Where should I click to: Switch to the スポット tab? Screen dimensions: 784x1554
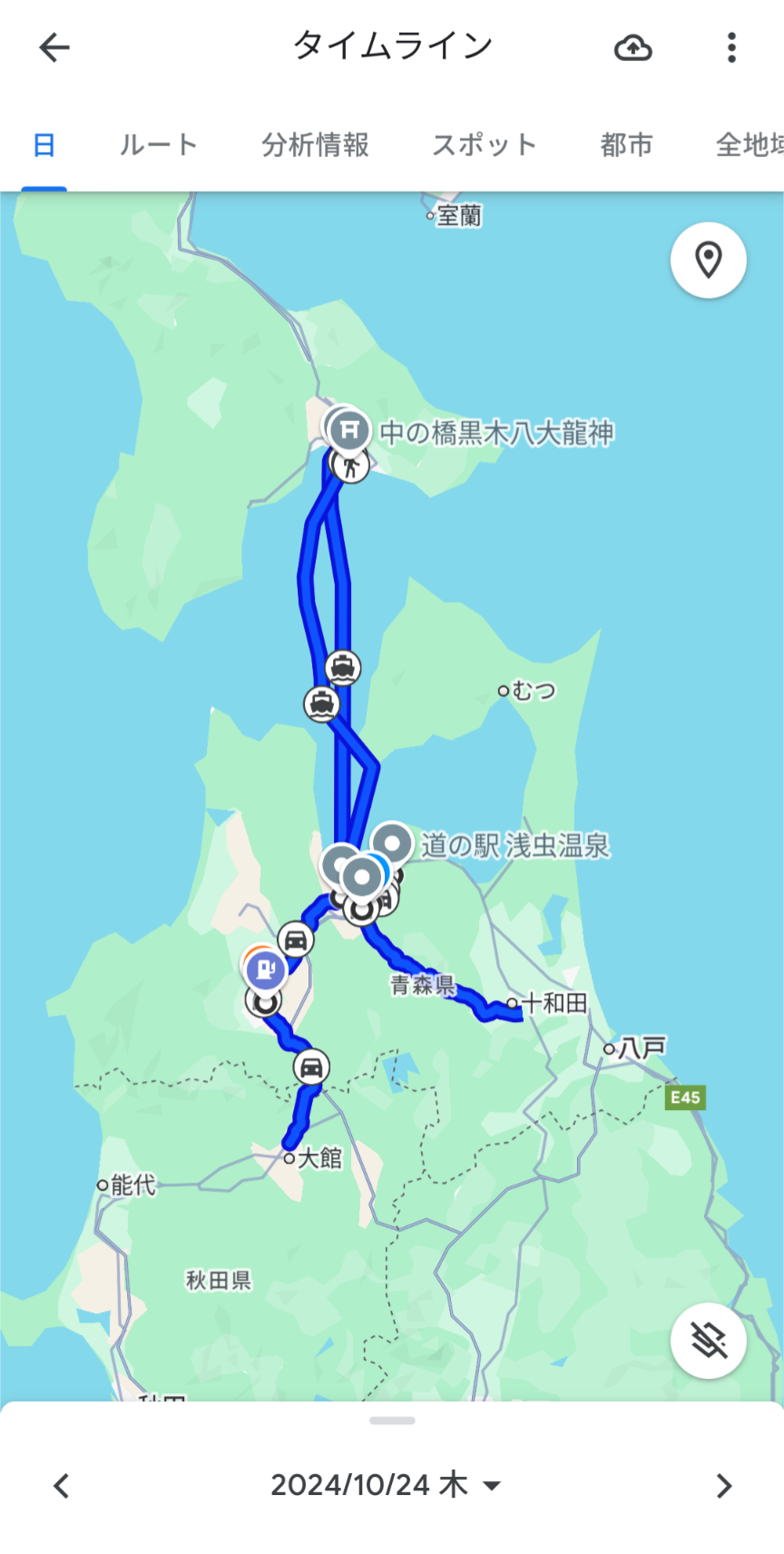[x=485, y=144]
